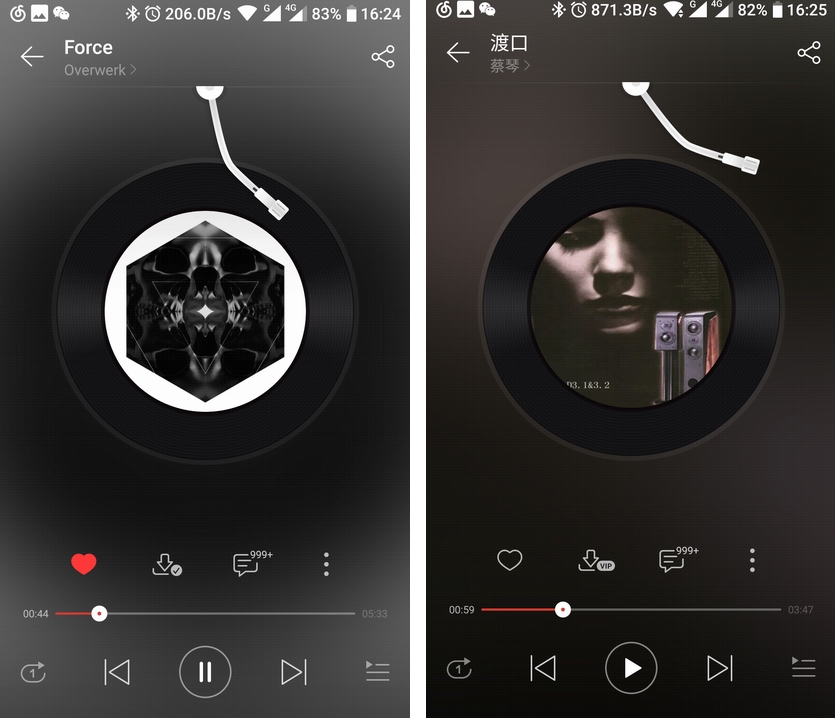Share the song Force
The image size is (835, 718).
(x=383, y=57)
